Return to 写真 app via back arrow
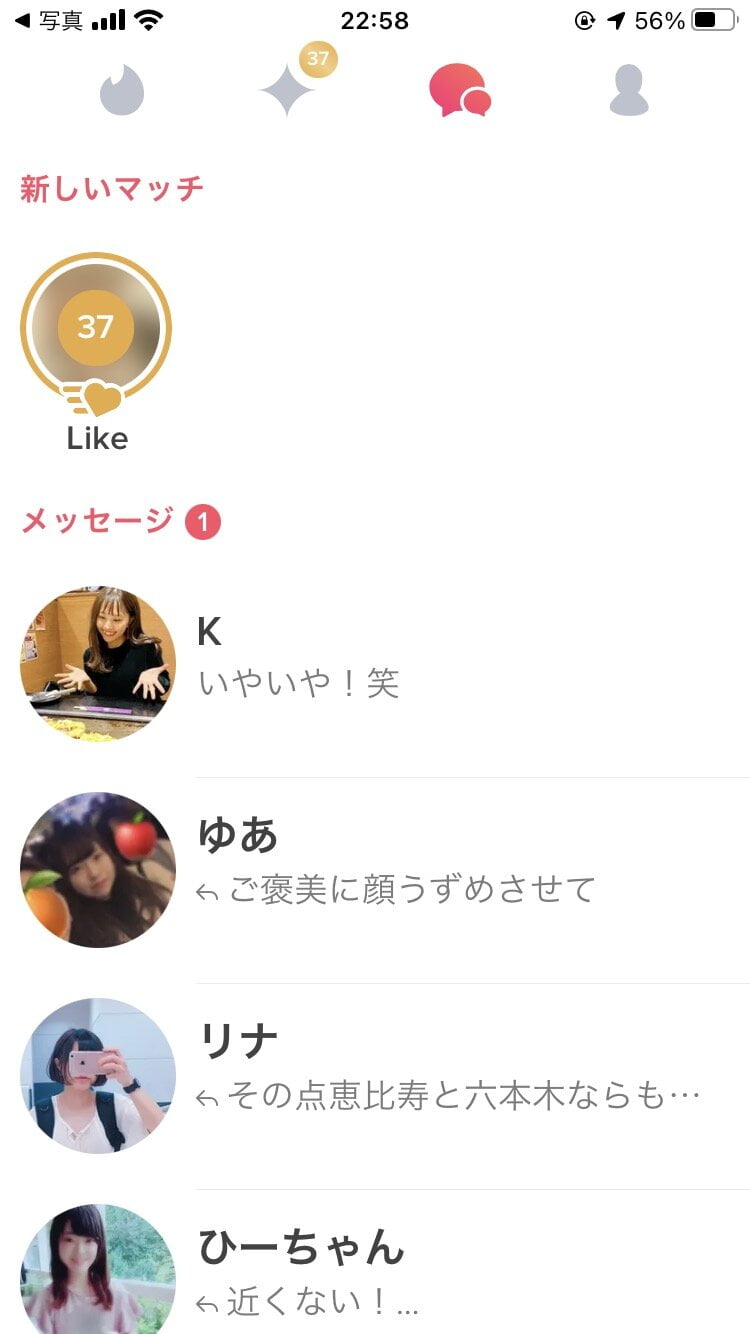Image resolution: width=750 pixels, height=1334 pixels. coord(48,21)
